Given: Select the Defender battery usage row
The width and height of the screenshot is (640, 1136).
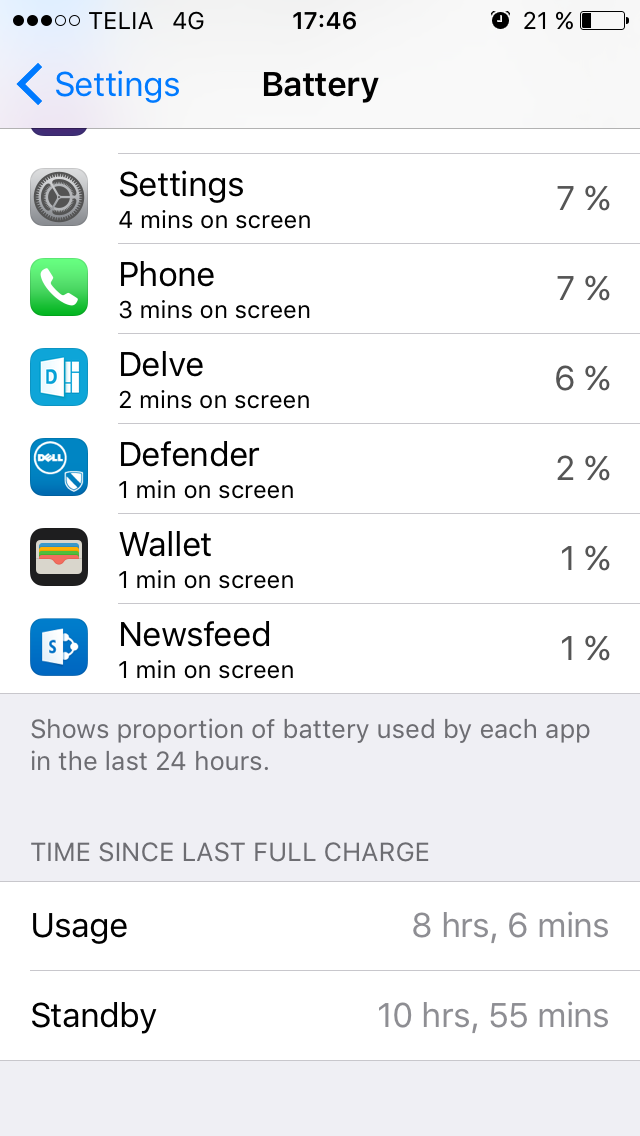Looking at the screenshot, I should point(320,468).
